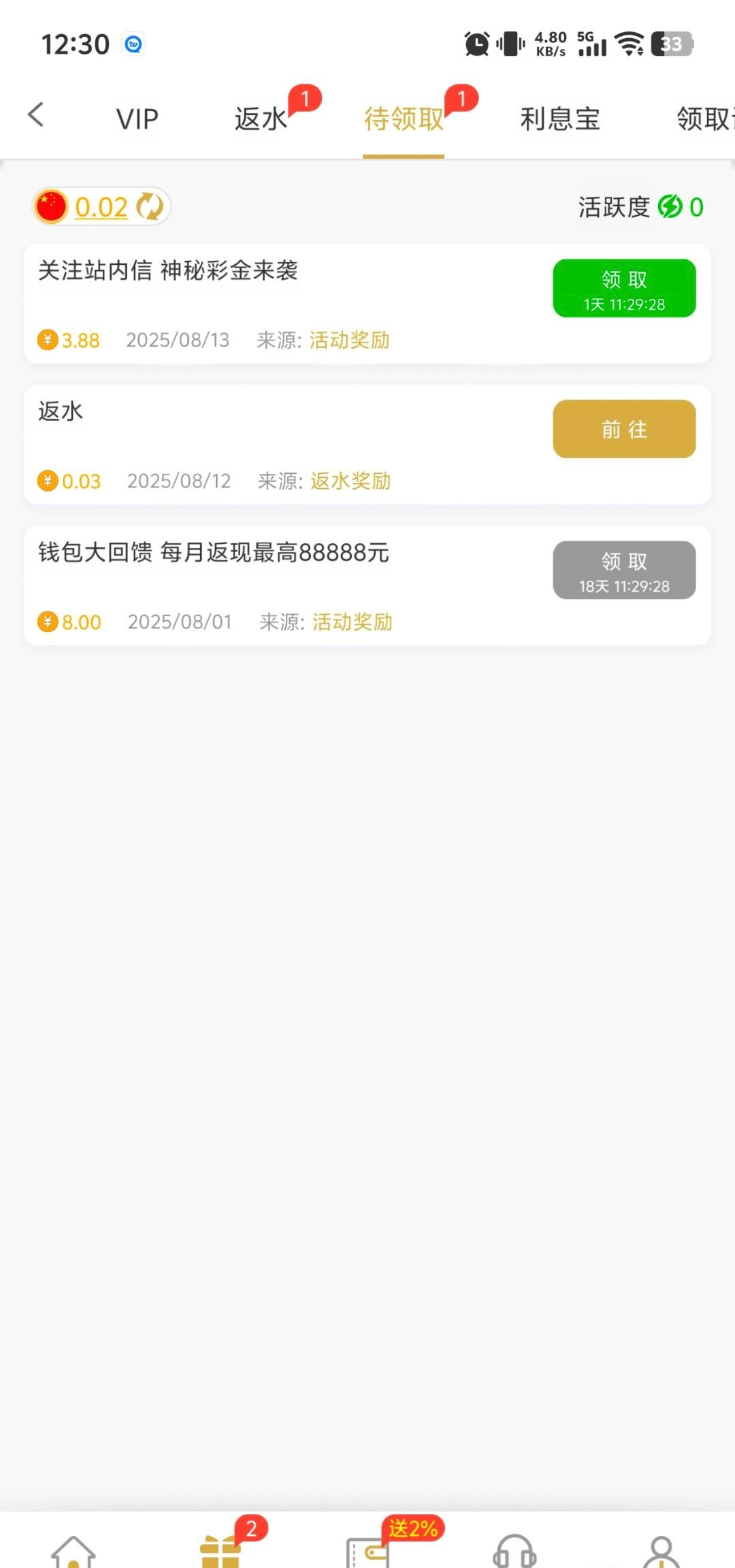Refresh the 0.02 balance

pos(149,206)
